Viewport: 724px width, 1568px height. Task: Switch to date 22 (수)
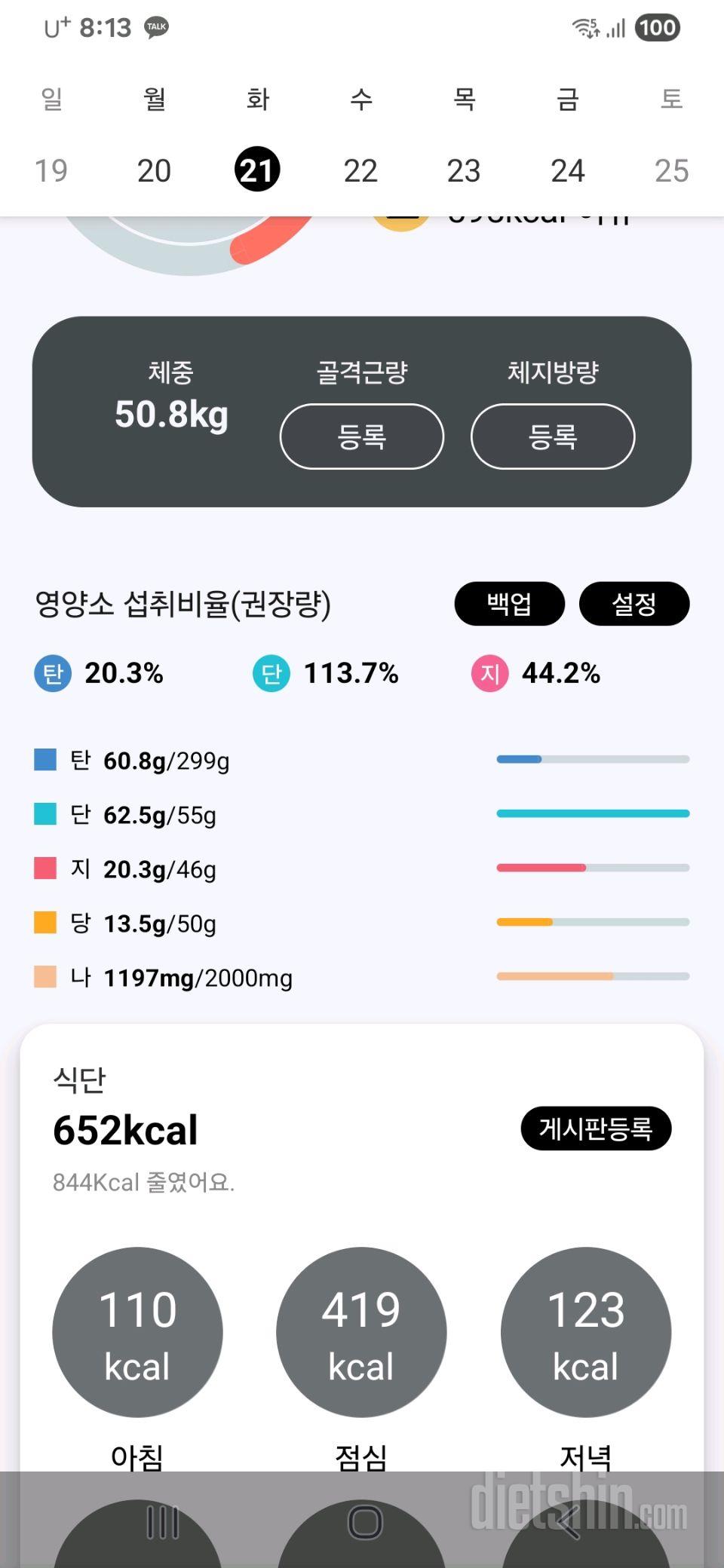coord(360,170)
